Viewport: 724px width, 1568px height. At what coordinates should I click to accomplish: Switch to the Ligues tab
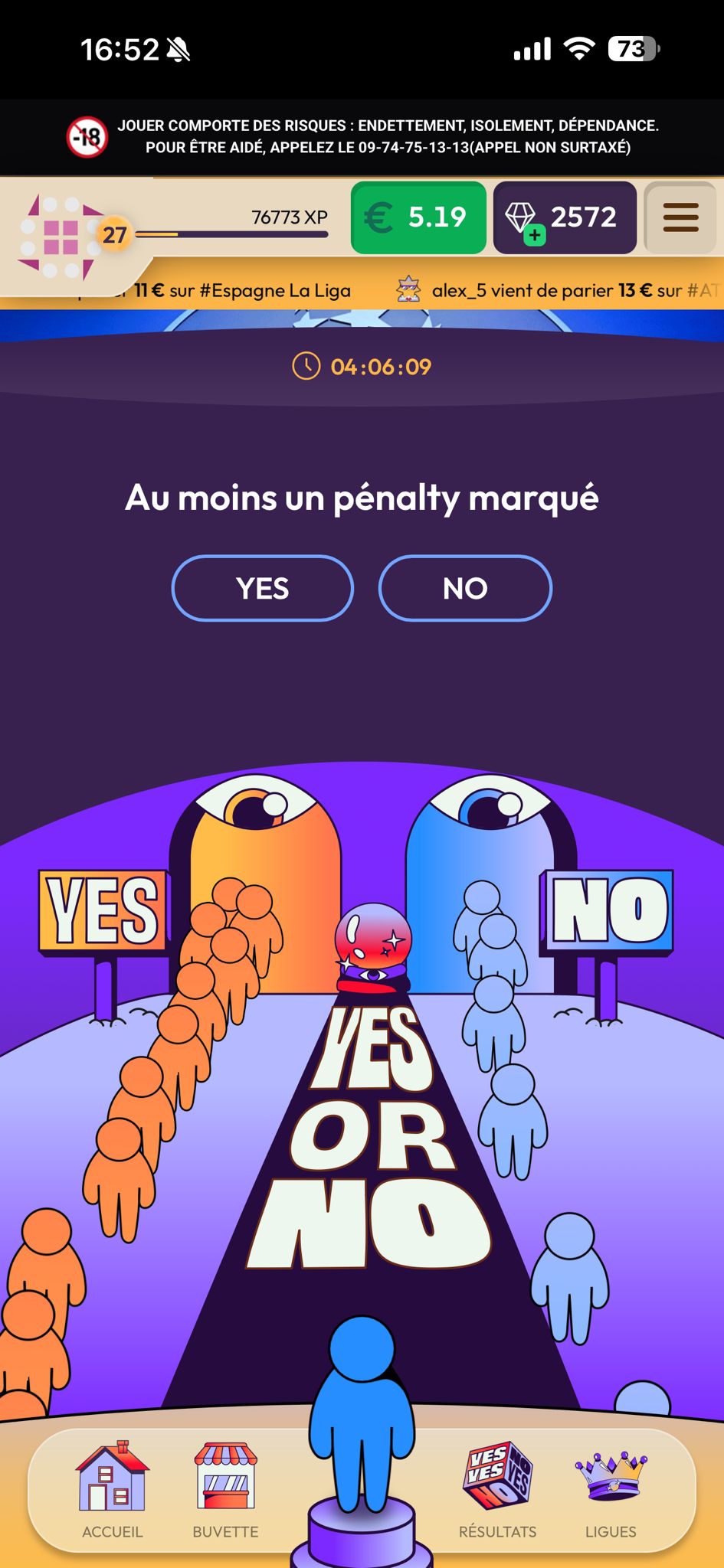(x=611, y=1490)
